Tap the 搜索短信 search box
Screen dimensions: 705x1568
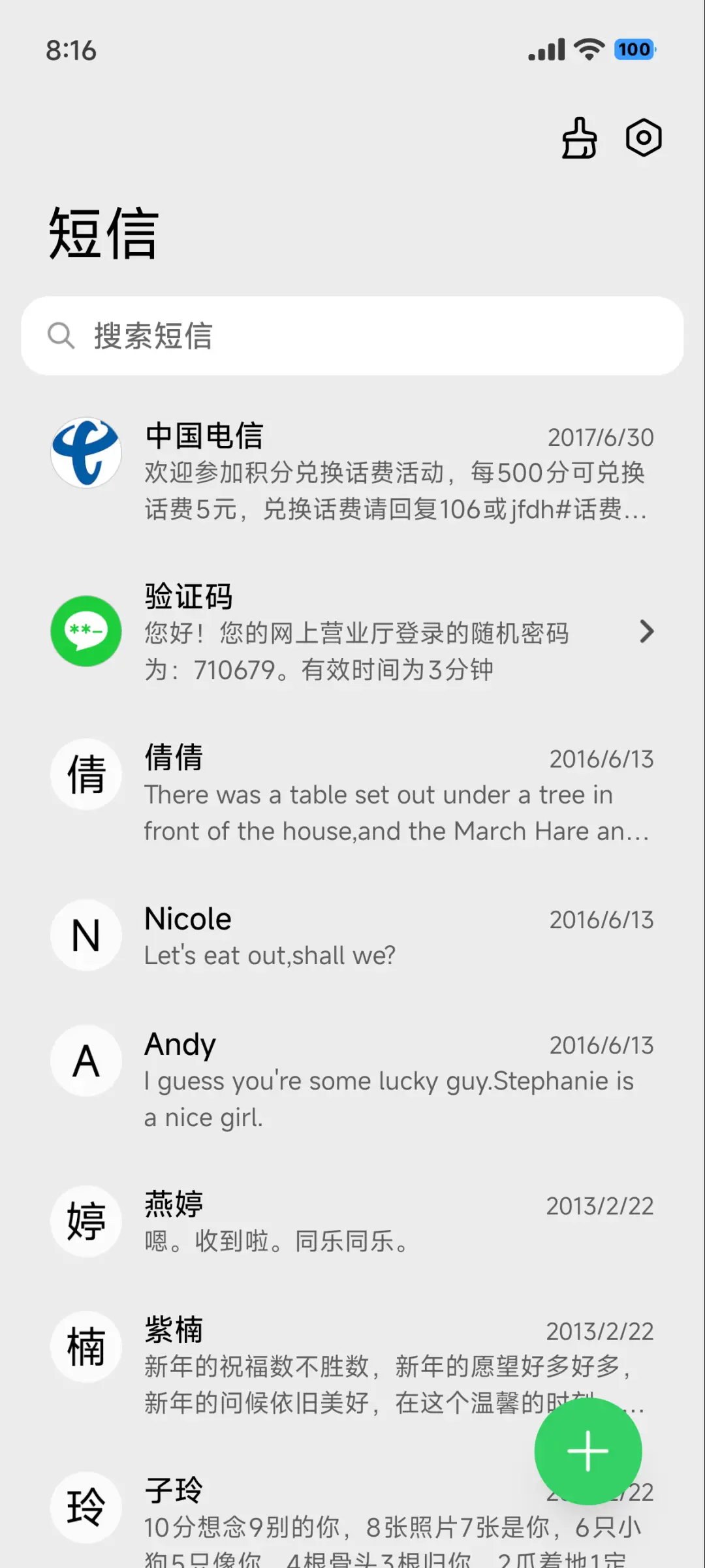tap(352, 336)
